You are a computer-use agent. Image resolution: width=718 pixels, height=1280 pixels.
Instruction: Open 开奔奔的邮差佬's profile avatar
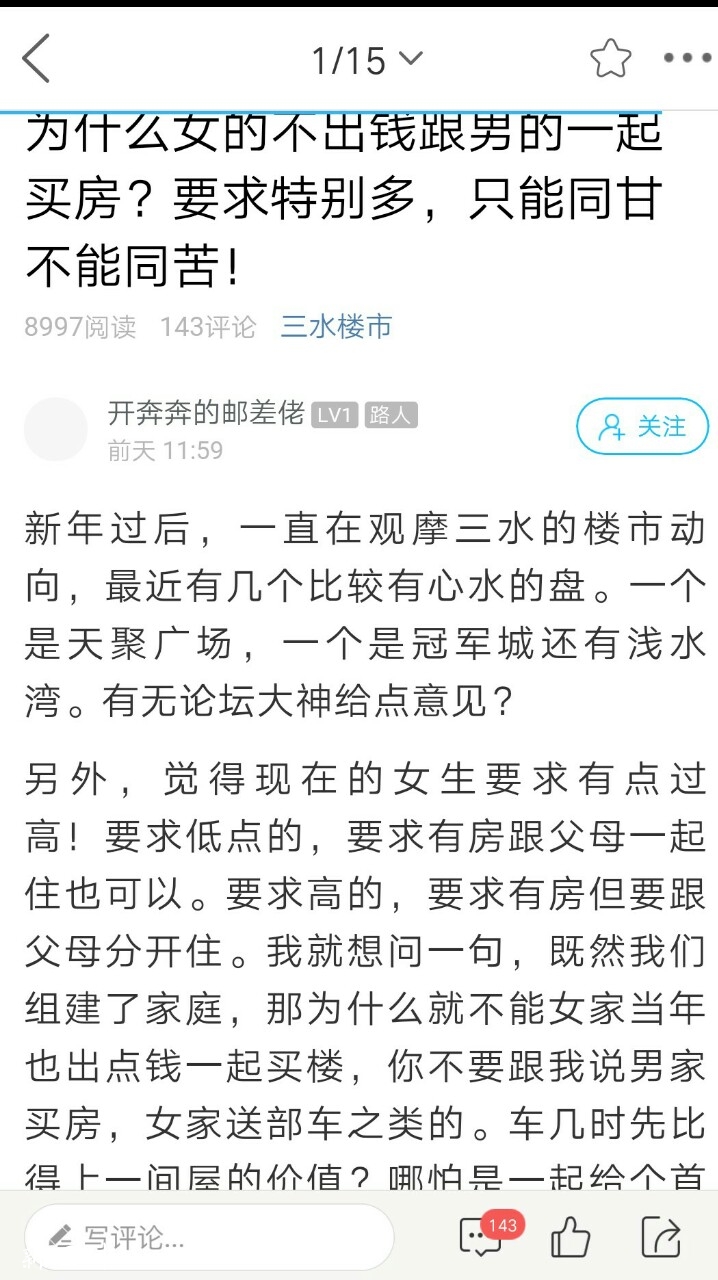(56, 429)
